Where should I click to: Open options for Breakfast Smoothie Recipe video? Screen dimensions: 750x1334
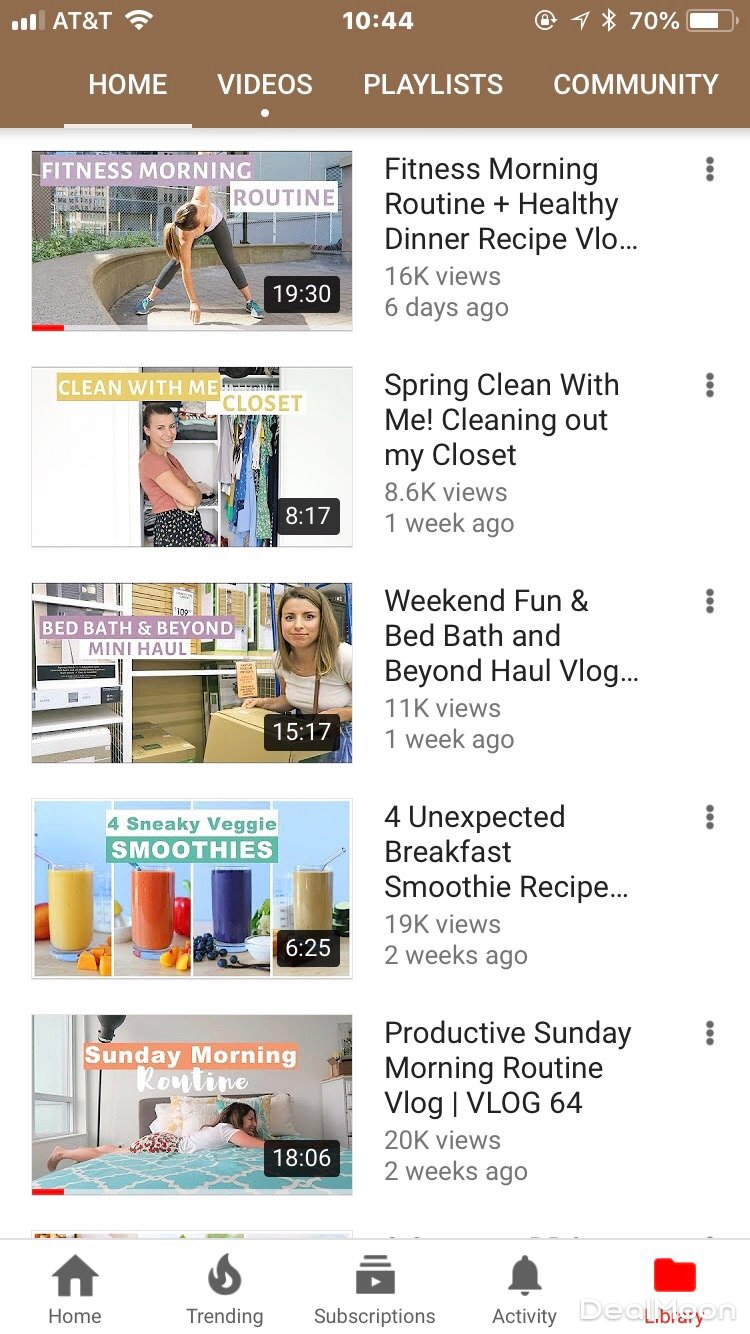point(710,817)
